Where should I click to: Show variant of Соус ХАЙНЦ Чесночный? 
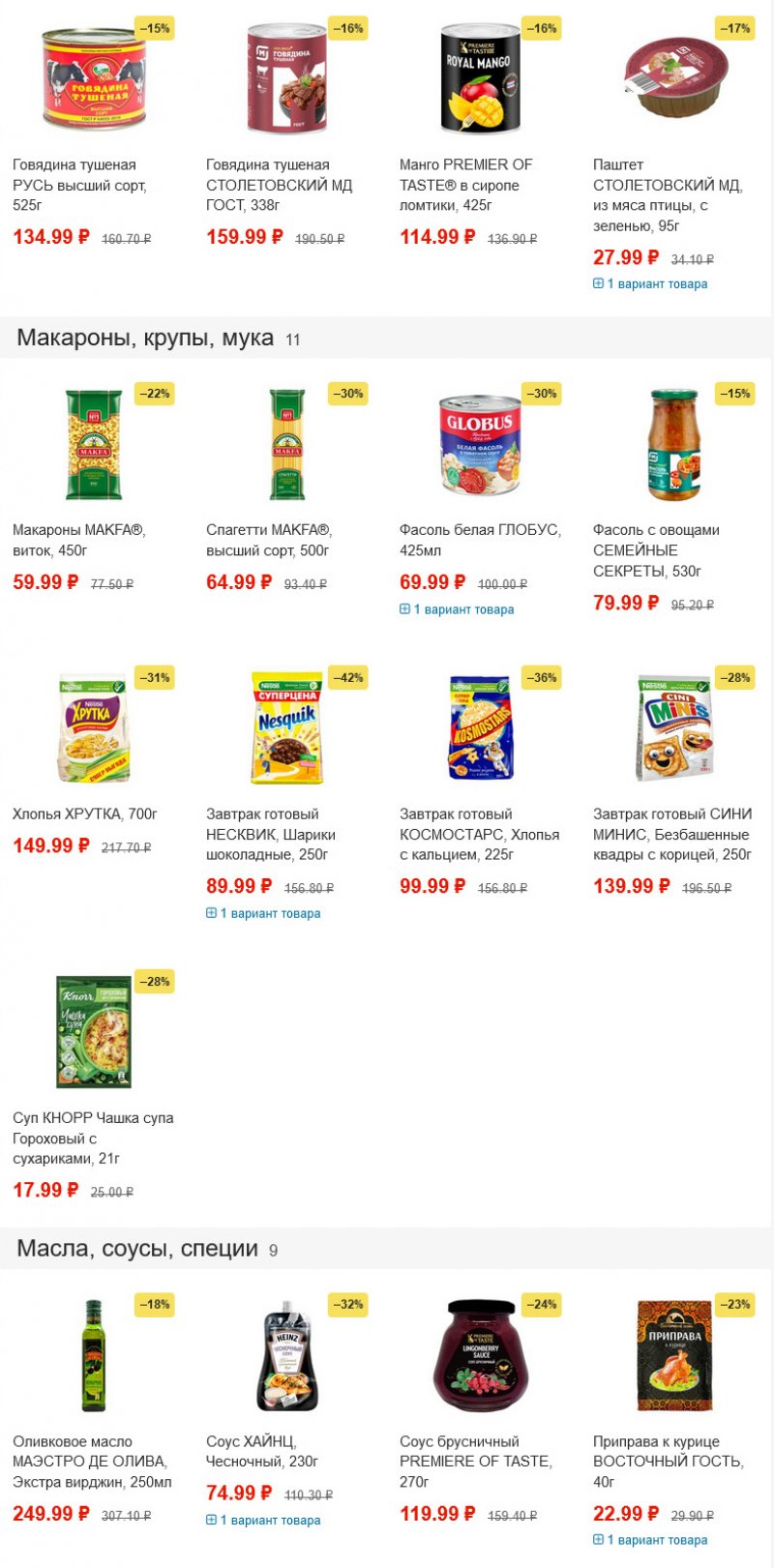click(x=263, y=1521)
